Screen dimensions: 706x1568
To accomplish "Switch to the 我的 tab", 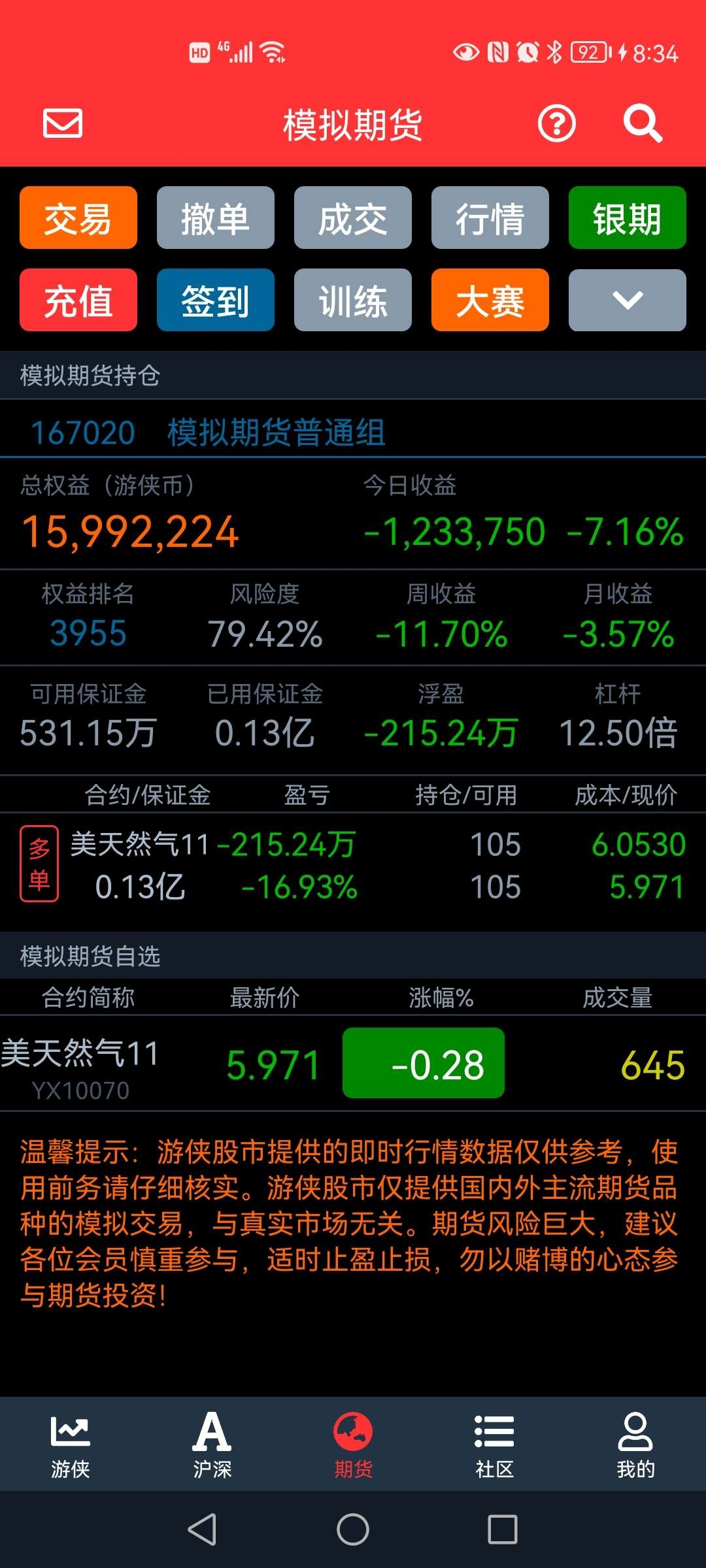I will tap(635, 1446).
